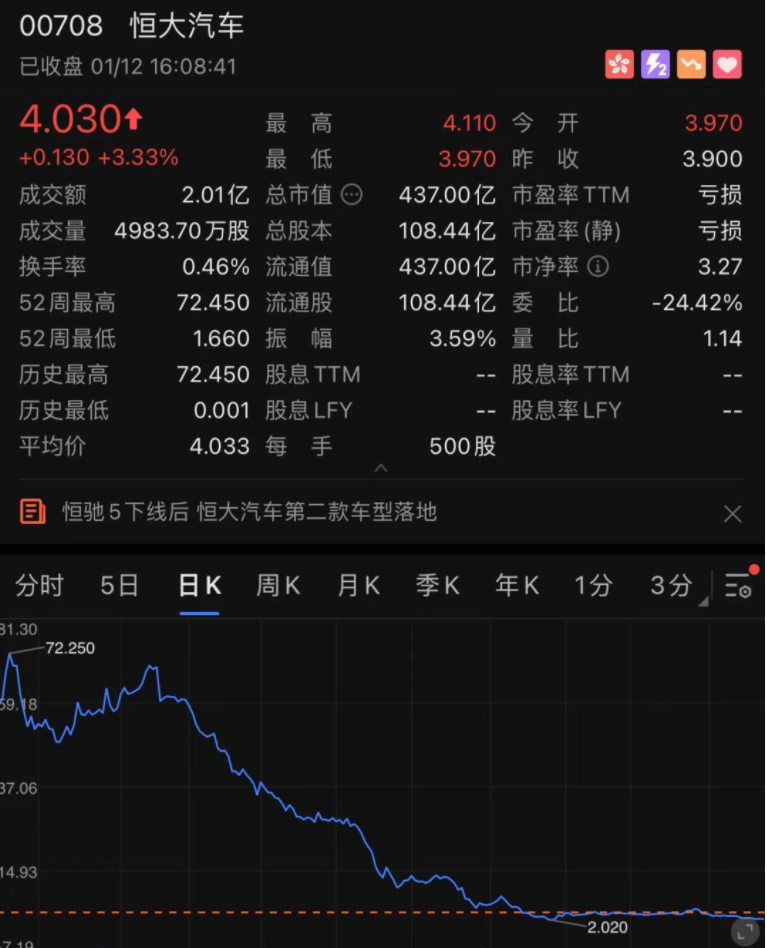Viewport: 767px width, 948px height.
Task: Tap the orange trend chart icon
Action: (691, 65)
